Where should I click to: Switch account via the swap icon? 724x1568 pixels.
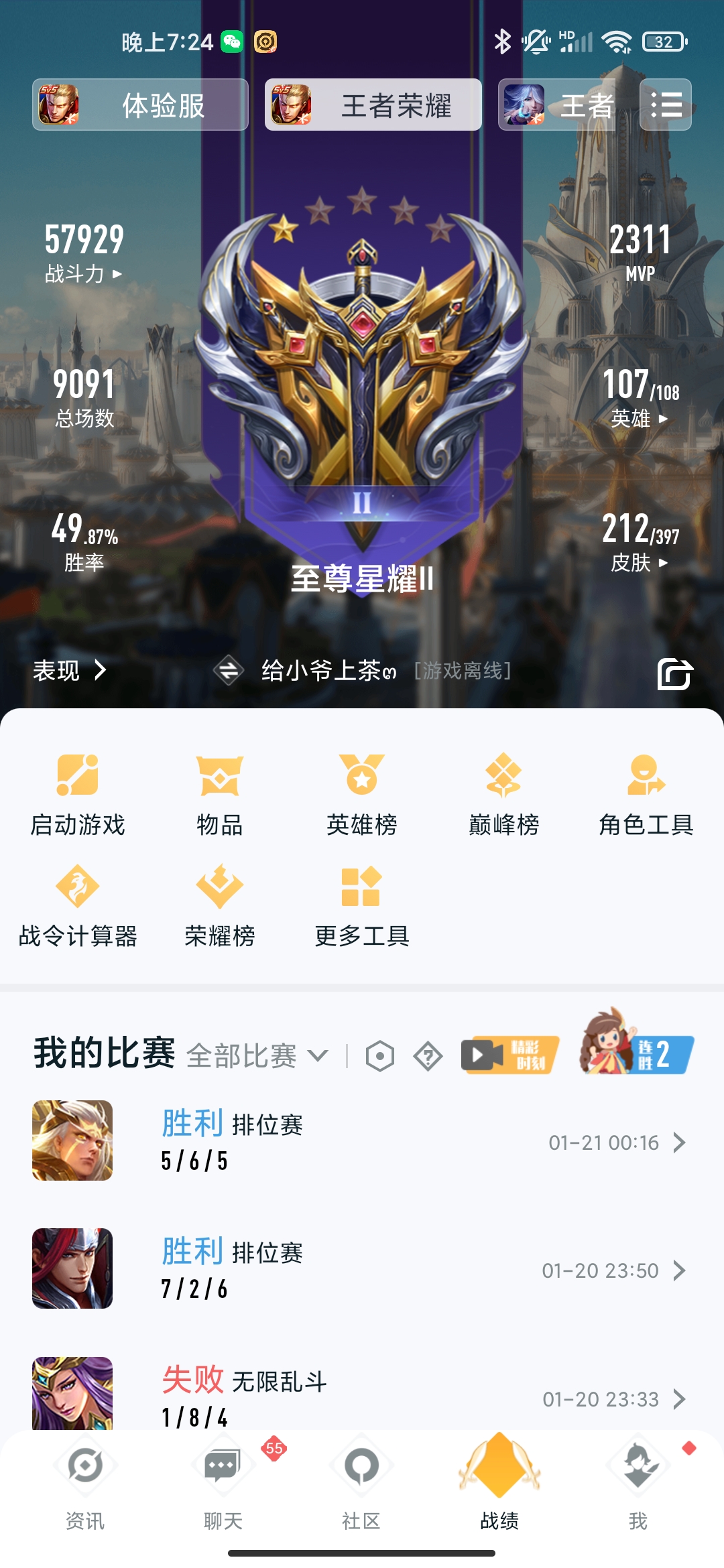pyautogui.click(x=229, y=670)
